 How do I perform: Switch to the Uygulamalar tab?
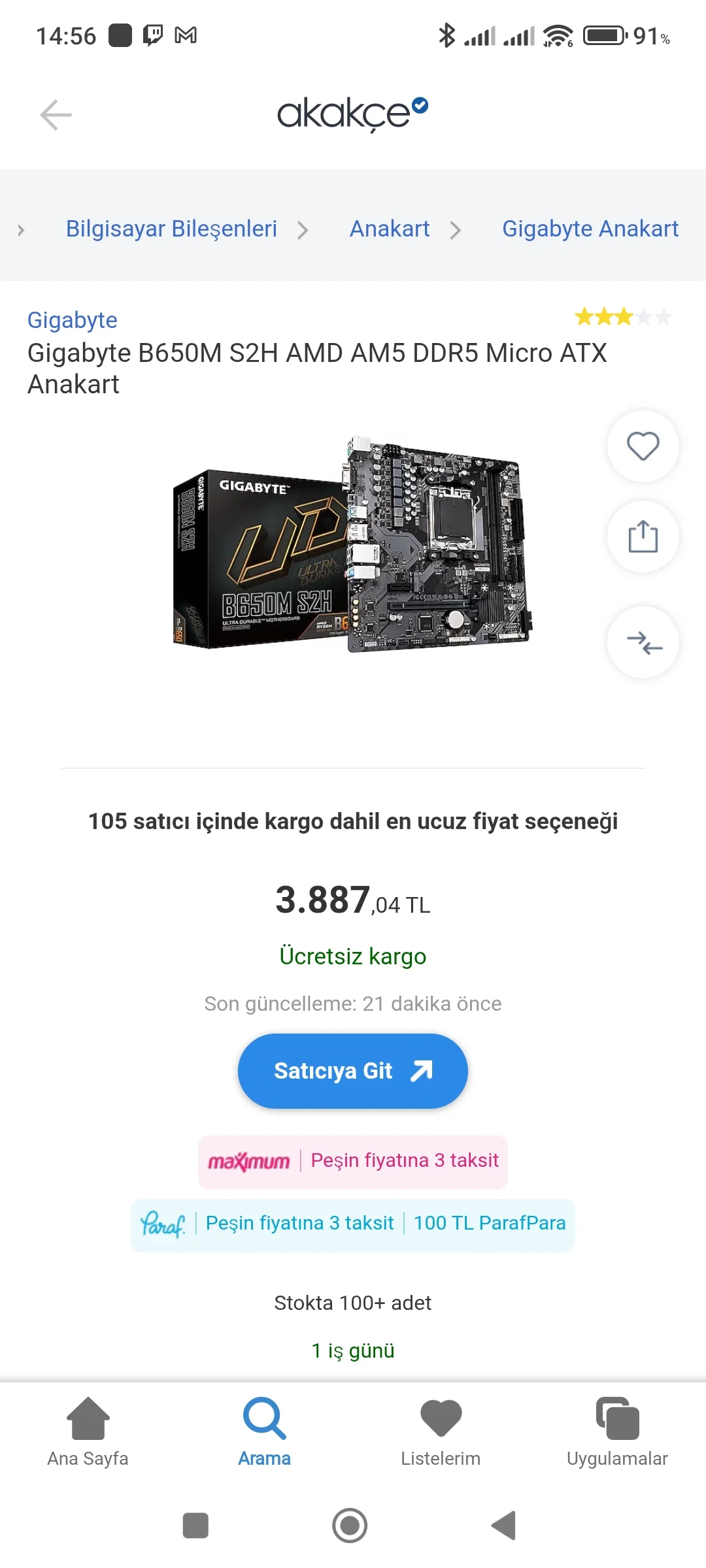[617, 1432]
